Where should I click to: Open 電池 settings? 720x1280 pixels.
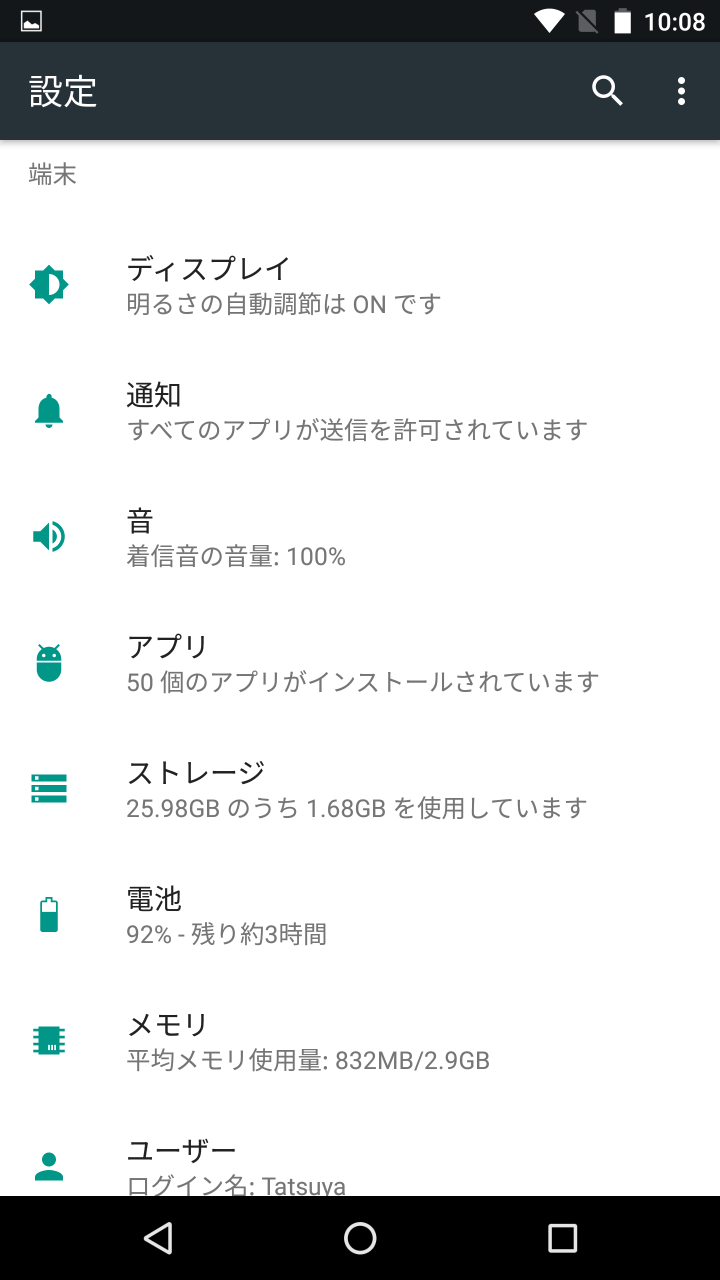pos(360,915)
